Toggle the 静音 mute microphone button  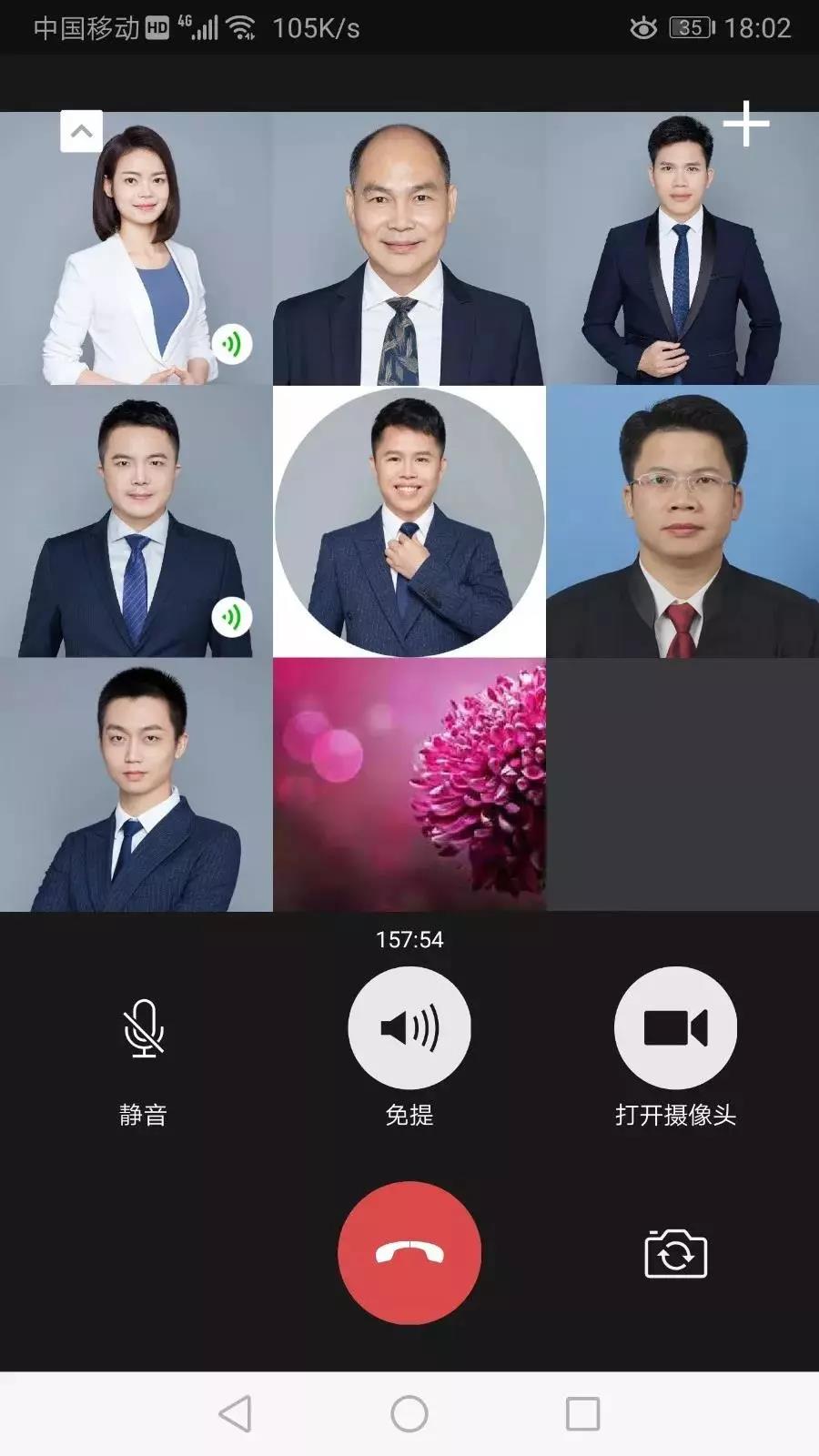tap(144, 1028)
